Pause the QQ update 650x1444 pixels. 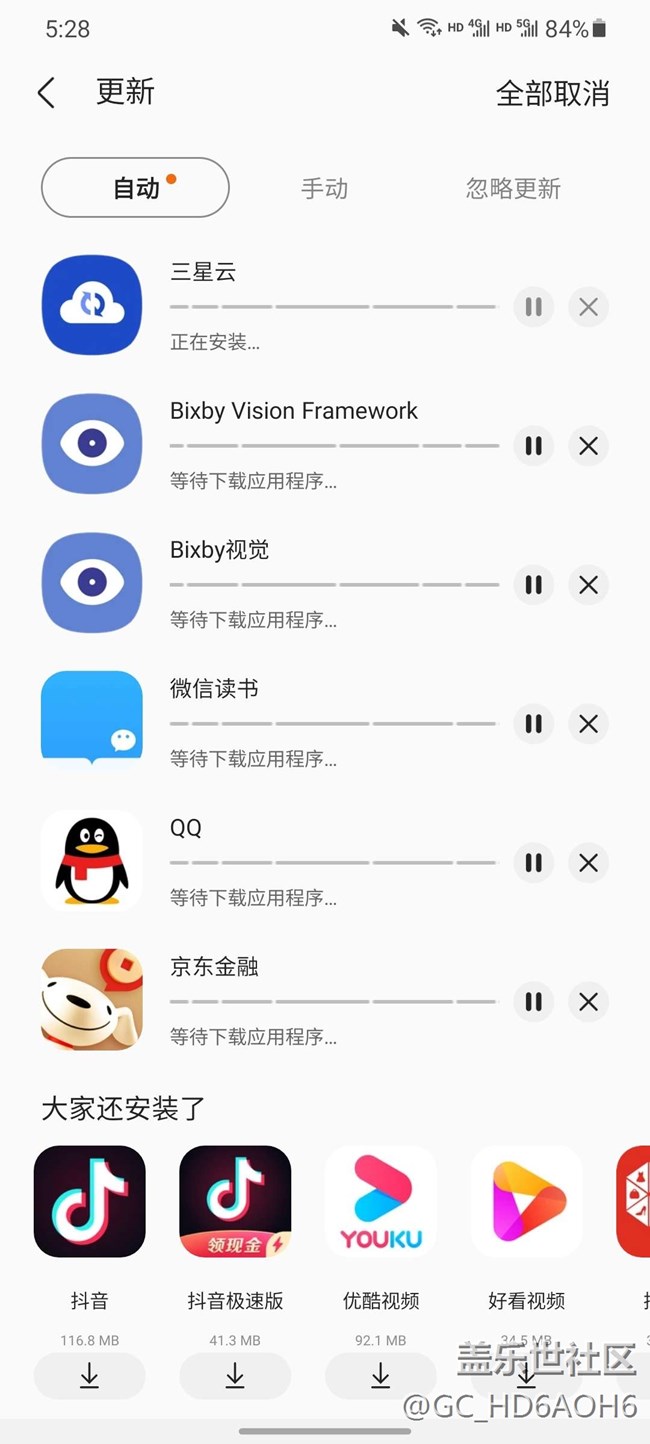(x=533, y=863)
